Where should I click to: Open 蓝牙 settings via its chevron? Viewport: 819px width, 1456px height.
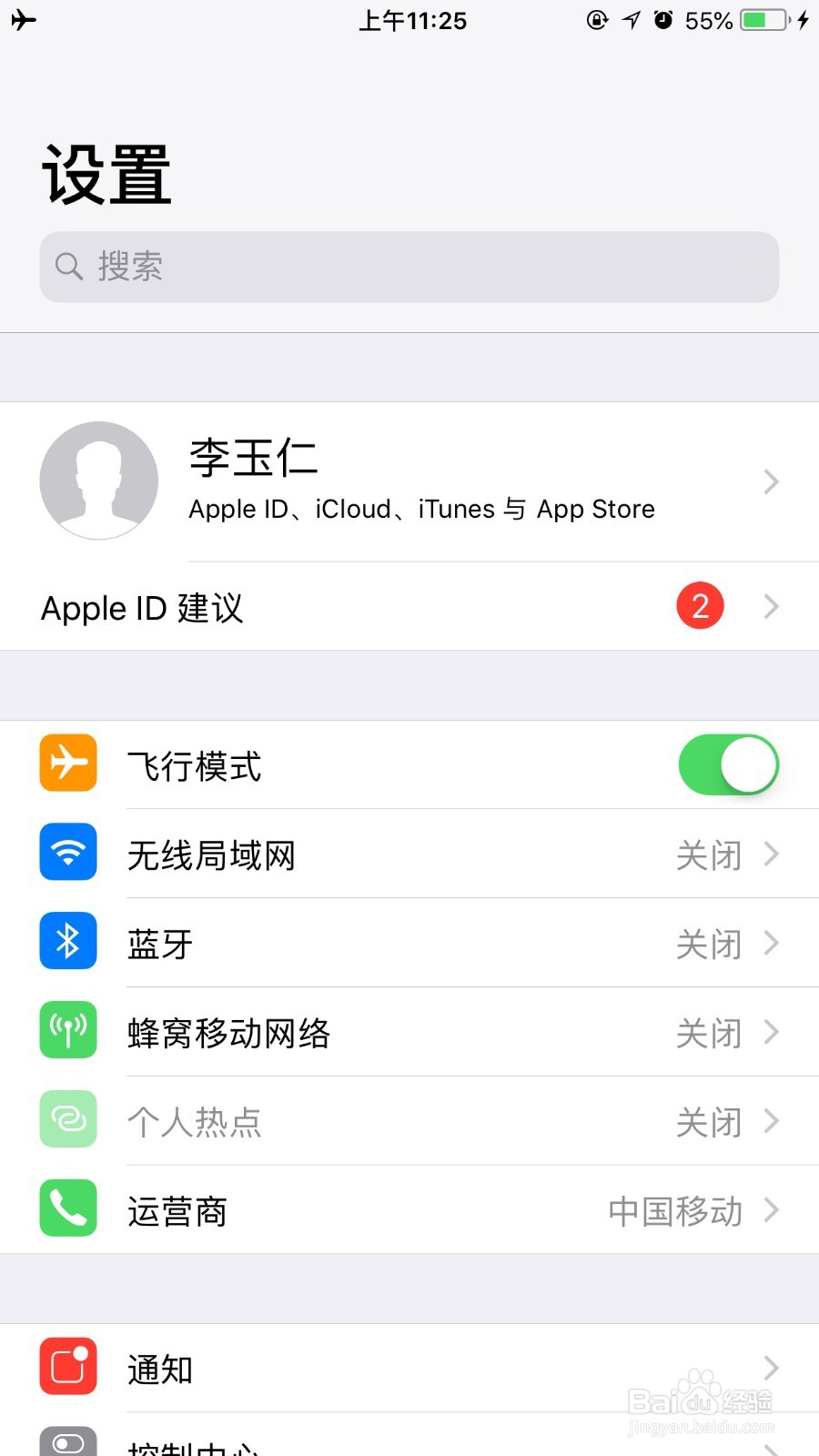[x=772, y=944]
